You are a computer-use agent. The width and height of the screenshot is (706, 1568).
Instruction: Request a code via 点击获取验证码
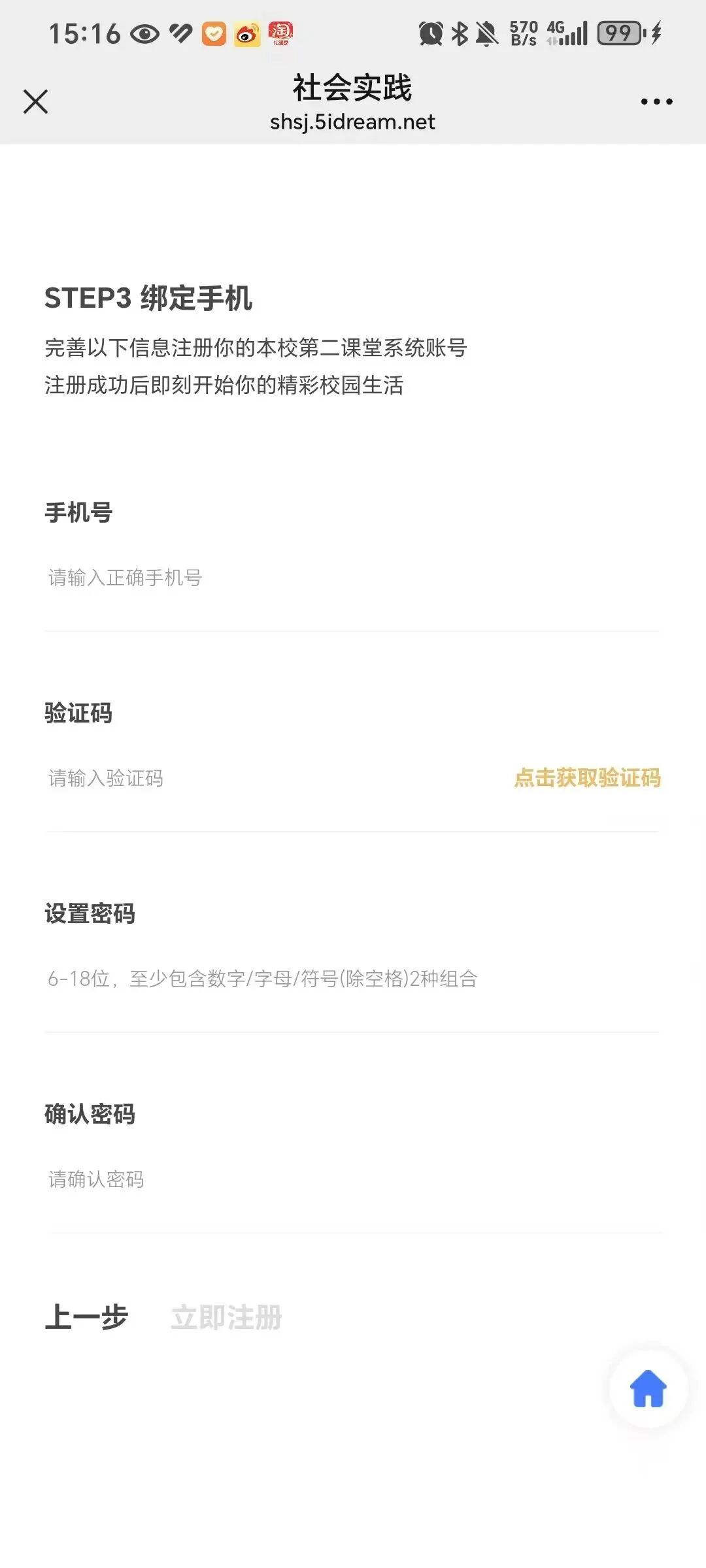[x=587, y=778]
